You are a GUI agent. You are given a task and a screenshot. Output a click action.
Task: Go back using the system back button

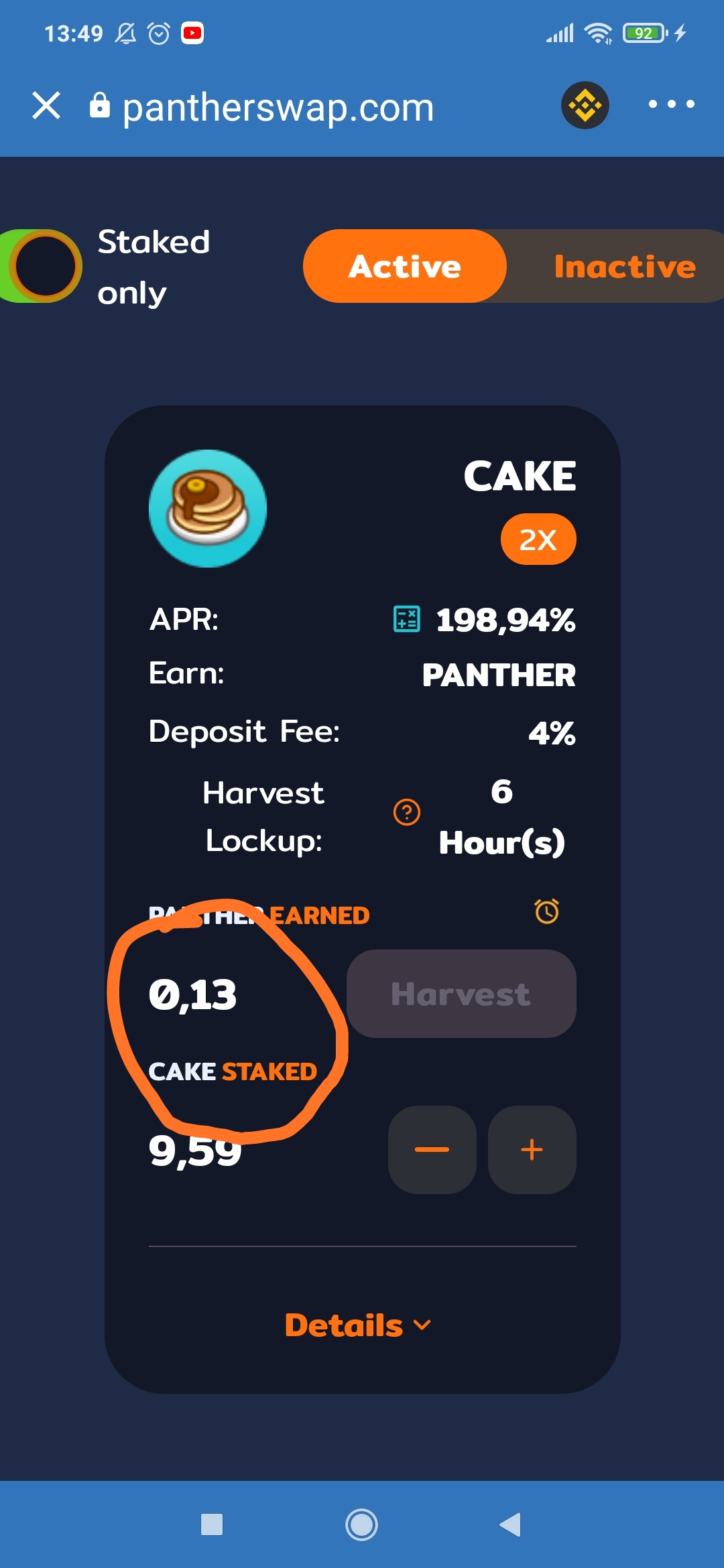pos(510,1524)
